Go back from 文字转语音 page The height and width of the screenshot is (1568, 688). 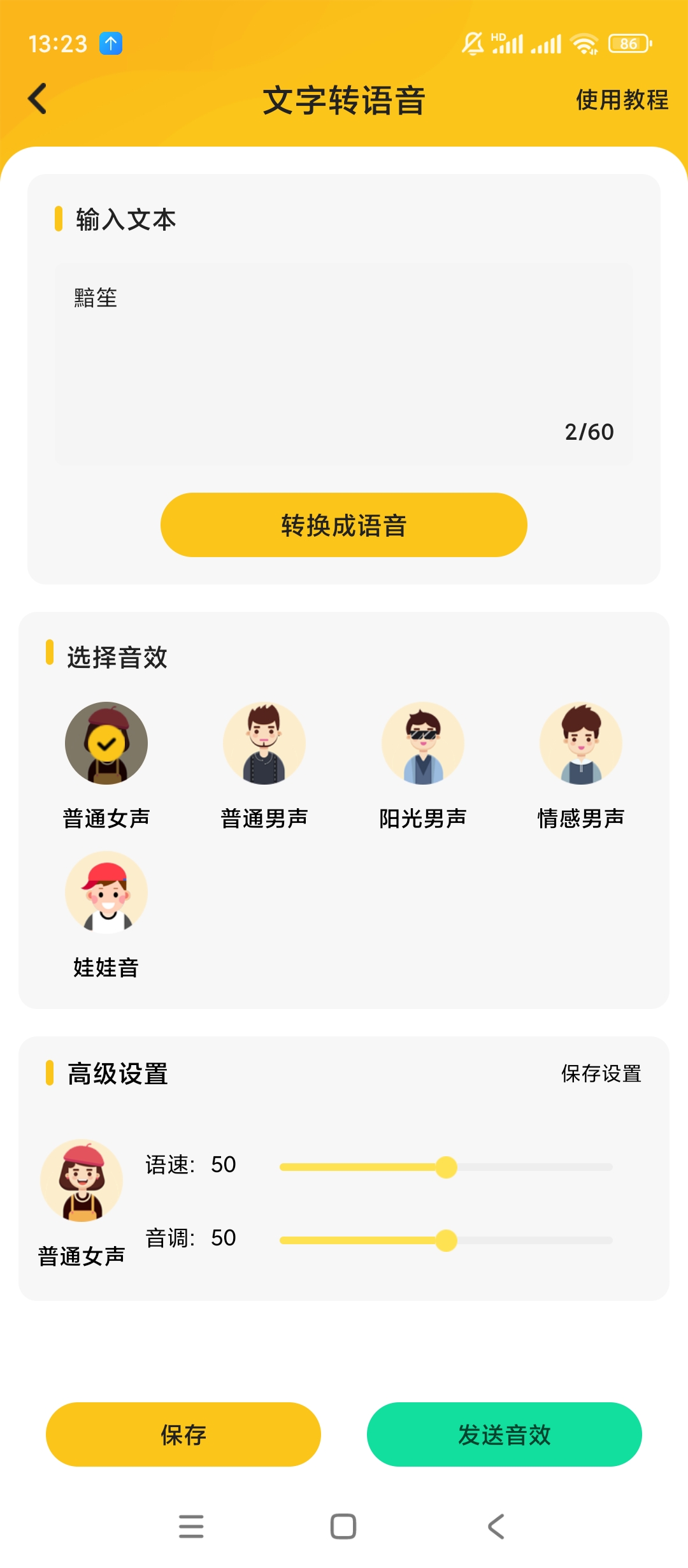38,99
